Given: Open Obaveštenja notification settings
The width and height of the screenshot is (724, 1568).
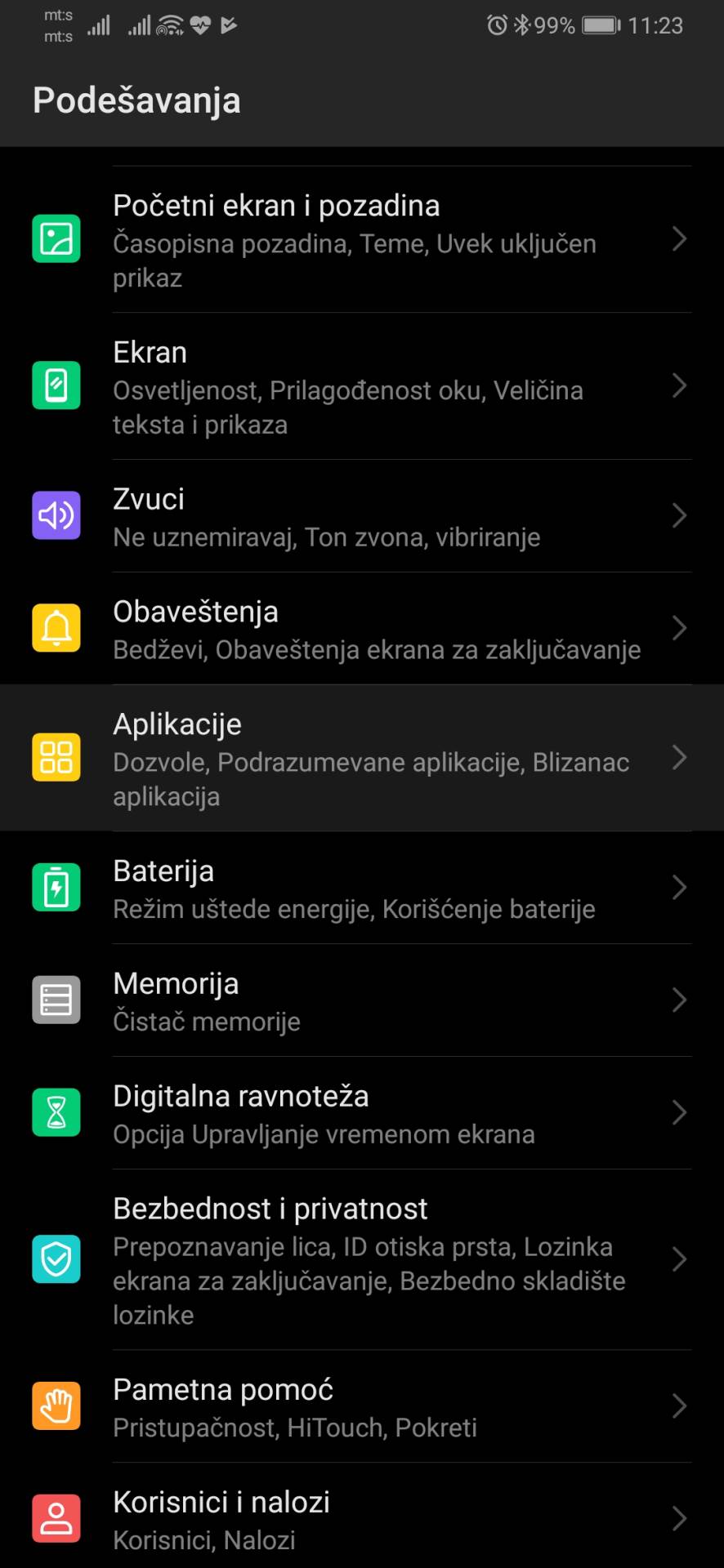Looking at the screenshot, I should [361, 629].
